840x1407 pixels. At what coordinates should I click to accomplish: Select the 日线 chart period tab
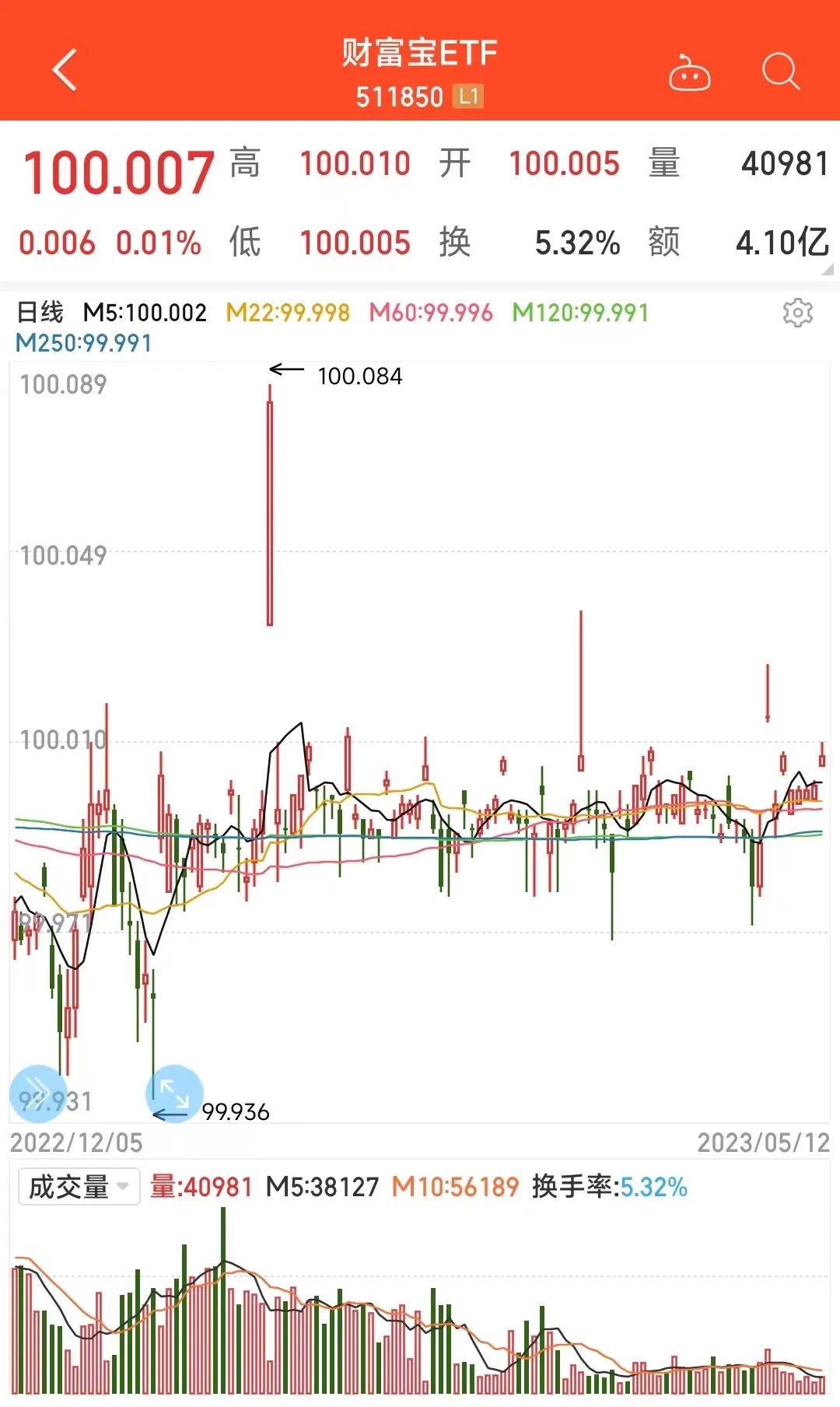38,312
